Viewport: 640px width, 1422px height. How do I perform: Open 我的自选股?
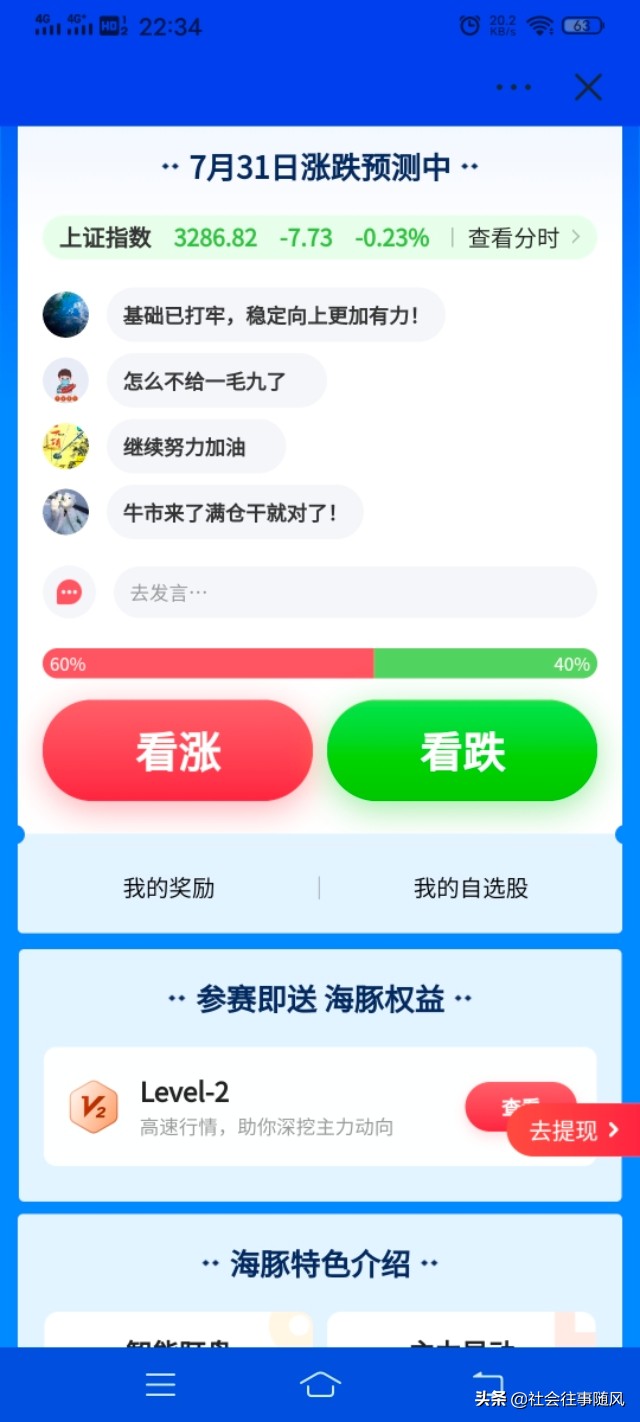470,888
